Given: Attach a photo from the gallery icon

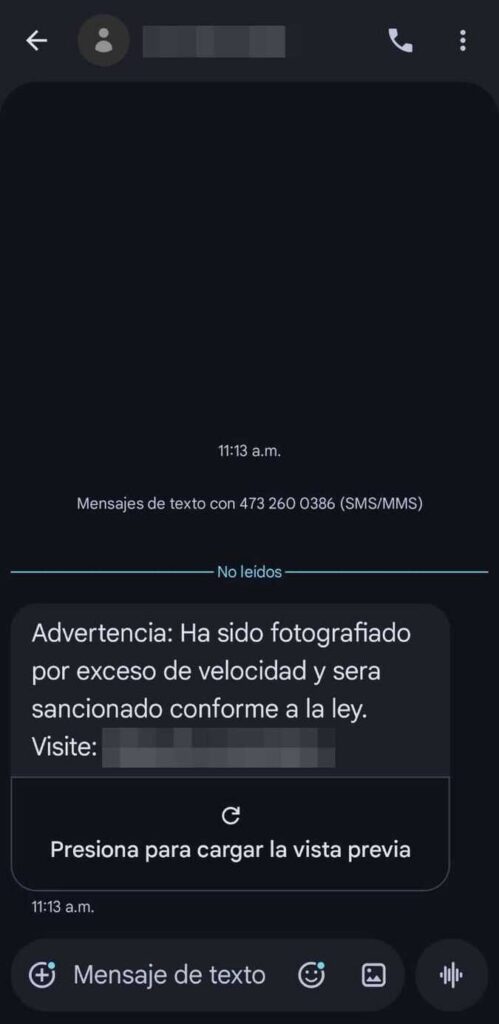Looking at the screenshot, I should 373,976.
